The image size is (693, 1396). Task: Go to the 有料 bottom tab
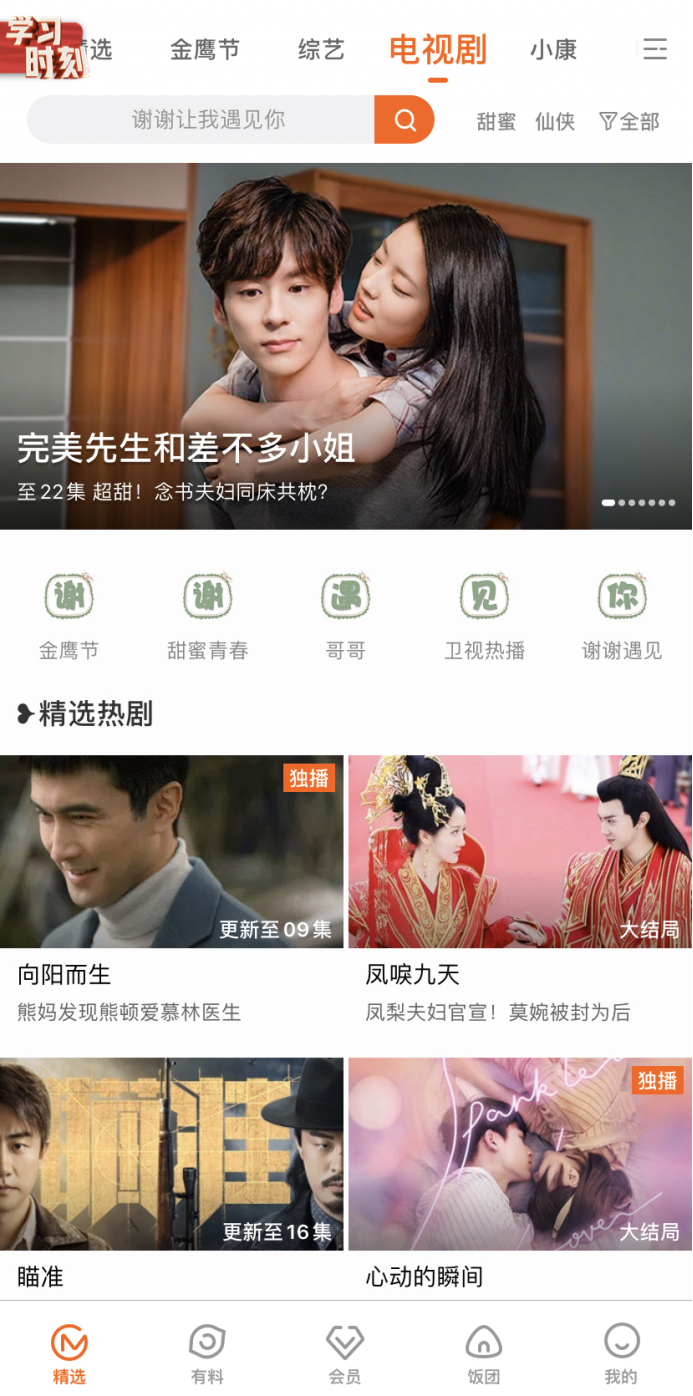pos(207,1354)
